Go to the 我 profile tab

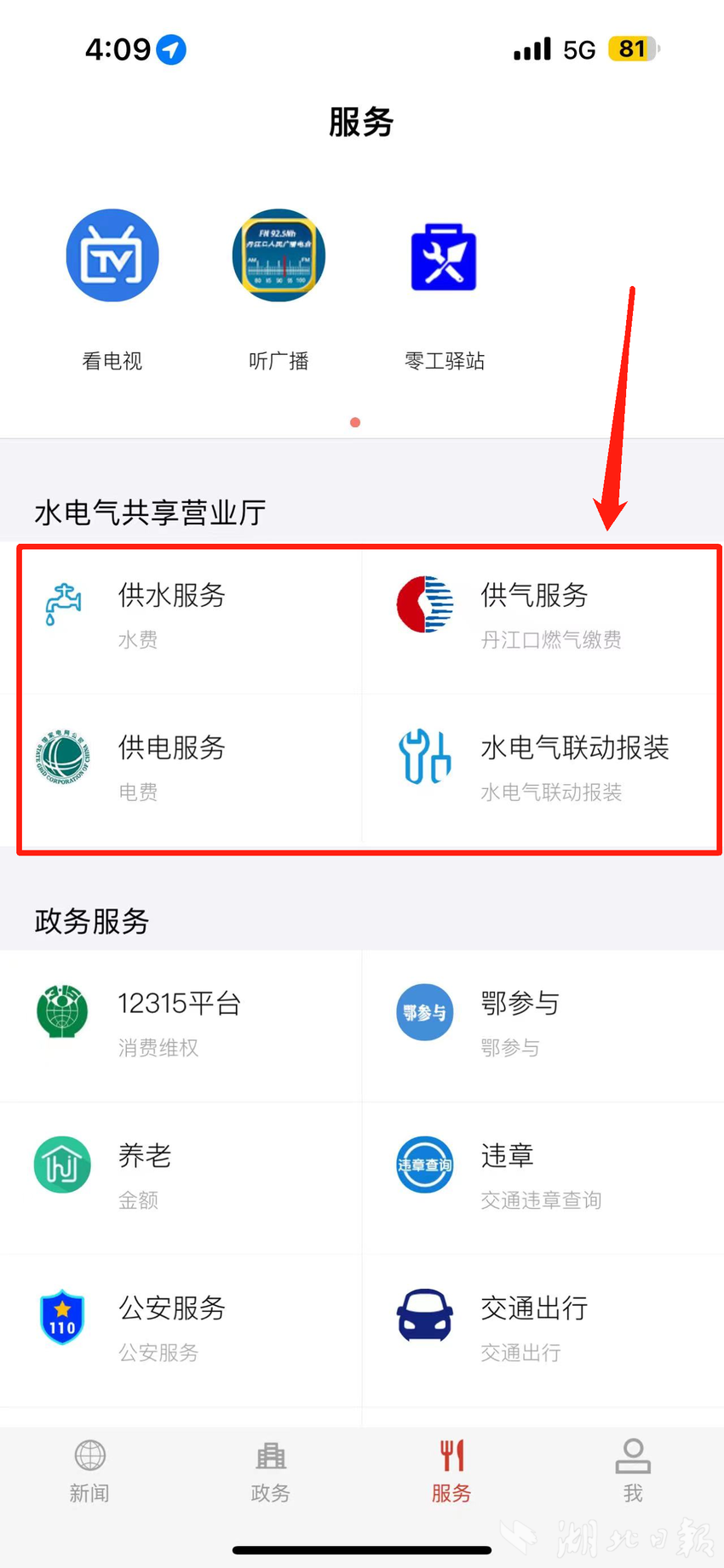(633, 1472)
